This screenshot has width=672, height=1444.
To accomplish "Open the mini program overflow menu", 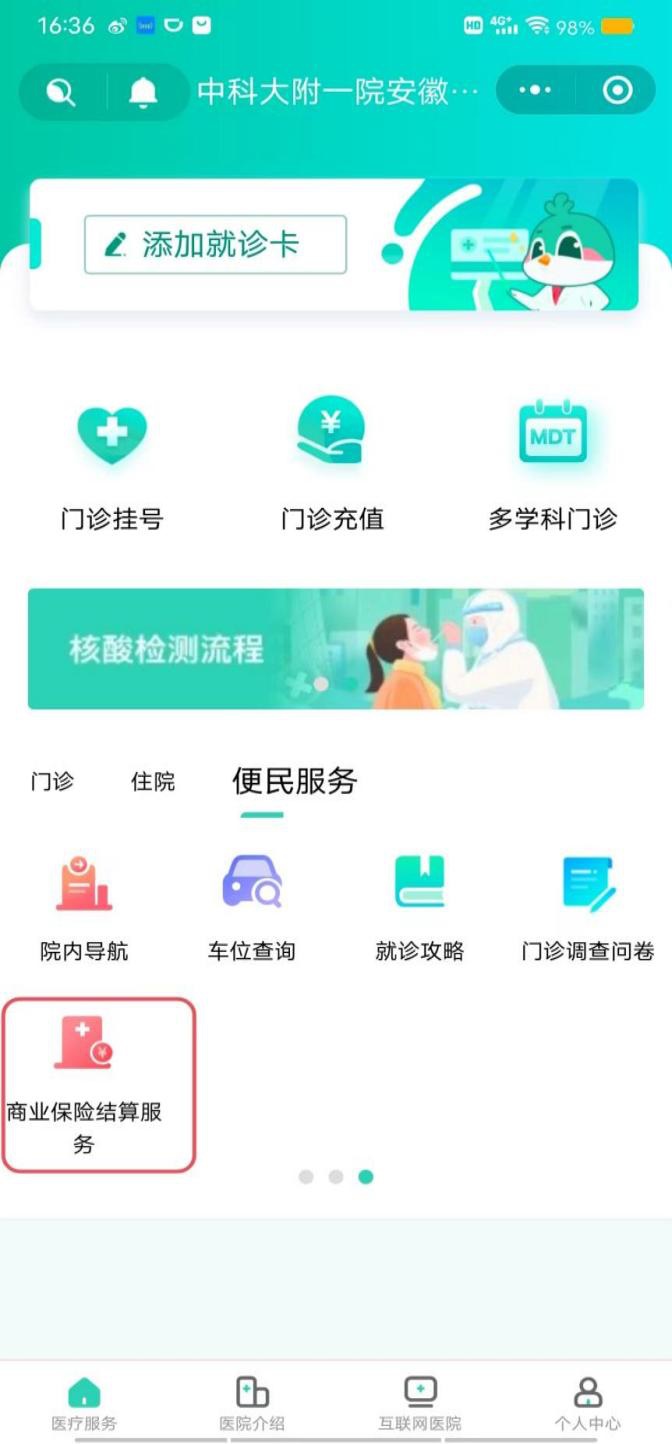I will [535, 91].
